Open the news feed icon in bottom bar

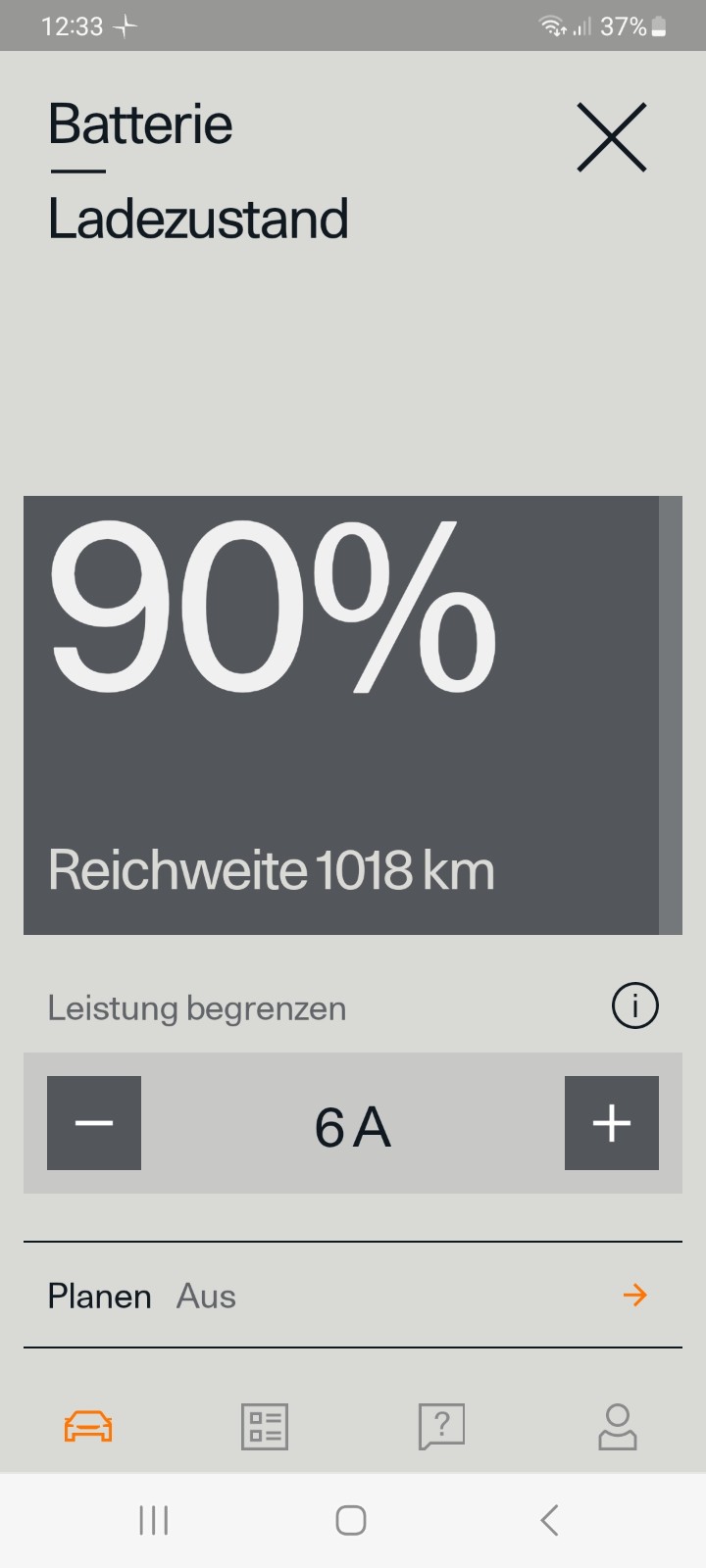tap(264, 1427)
